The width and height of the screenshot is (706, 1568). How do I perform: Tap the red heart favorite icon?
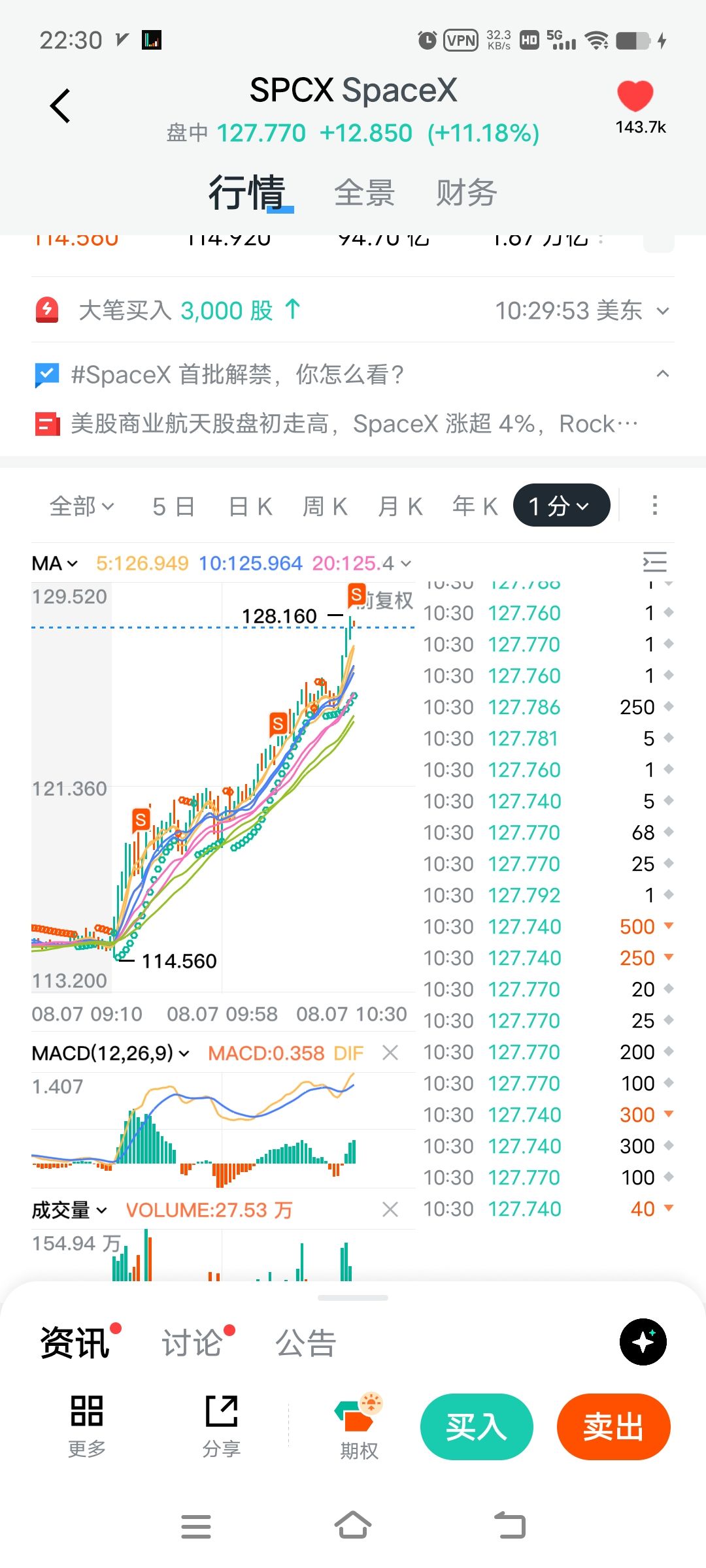[x=635, y=96]
